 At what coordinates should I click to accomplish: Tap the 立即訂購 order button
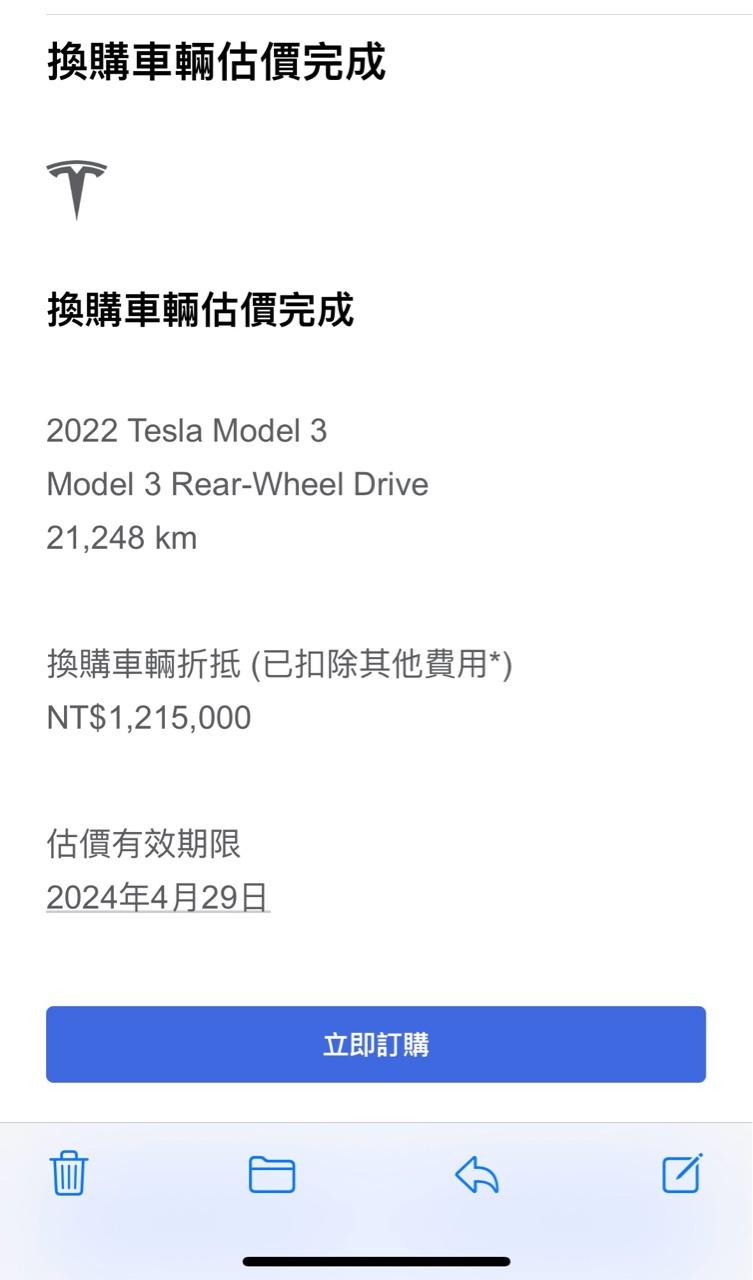tap(376, 1045)
